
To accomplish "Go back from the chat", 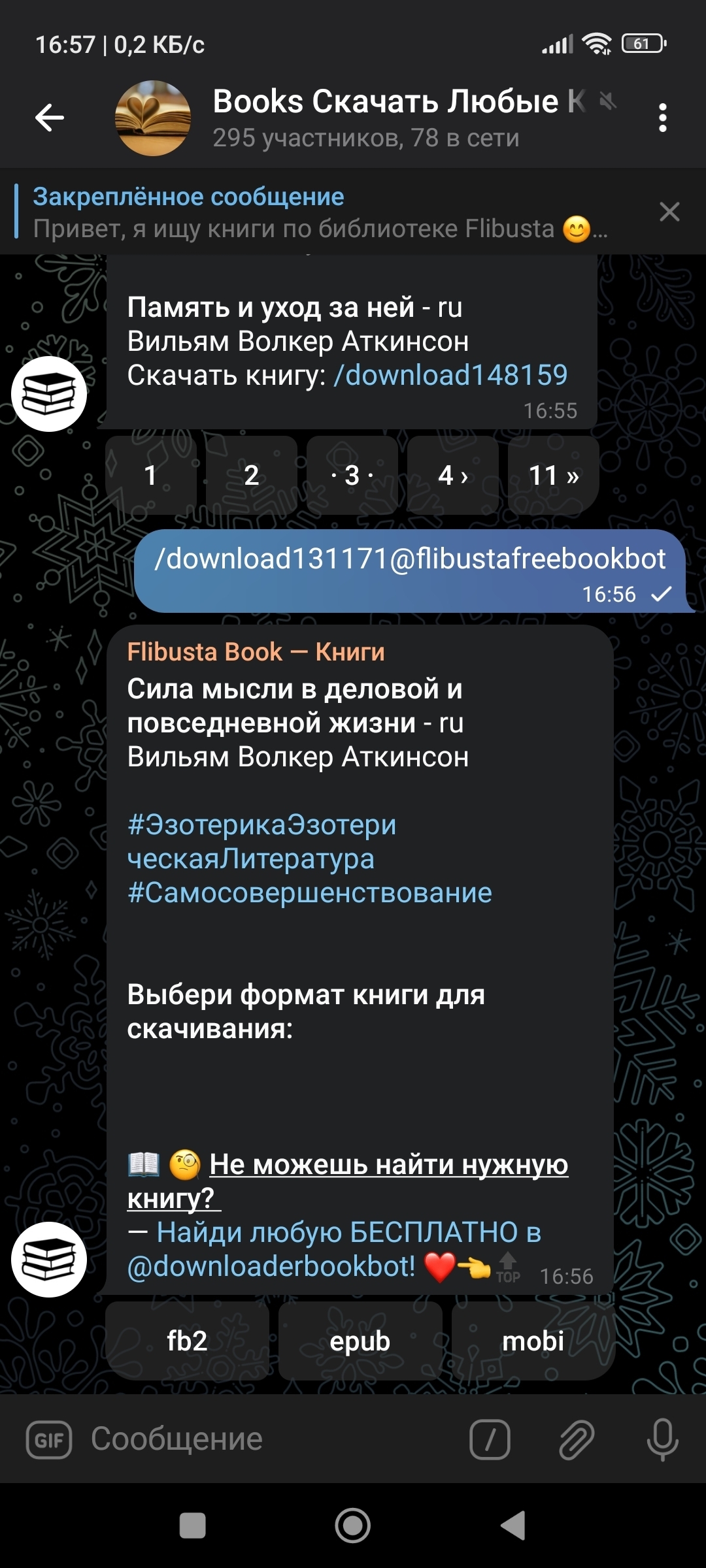I will tap(49, 118).
